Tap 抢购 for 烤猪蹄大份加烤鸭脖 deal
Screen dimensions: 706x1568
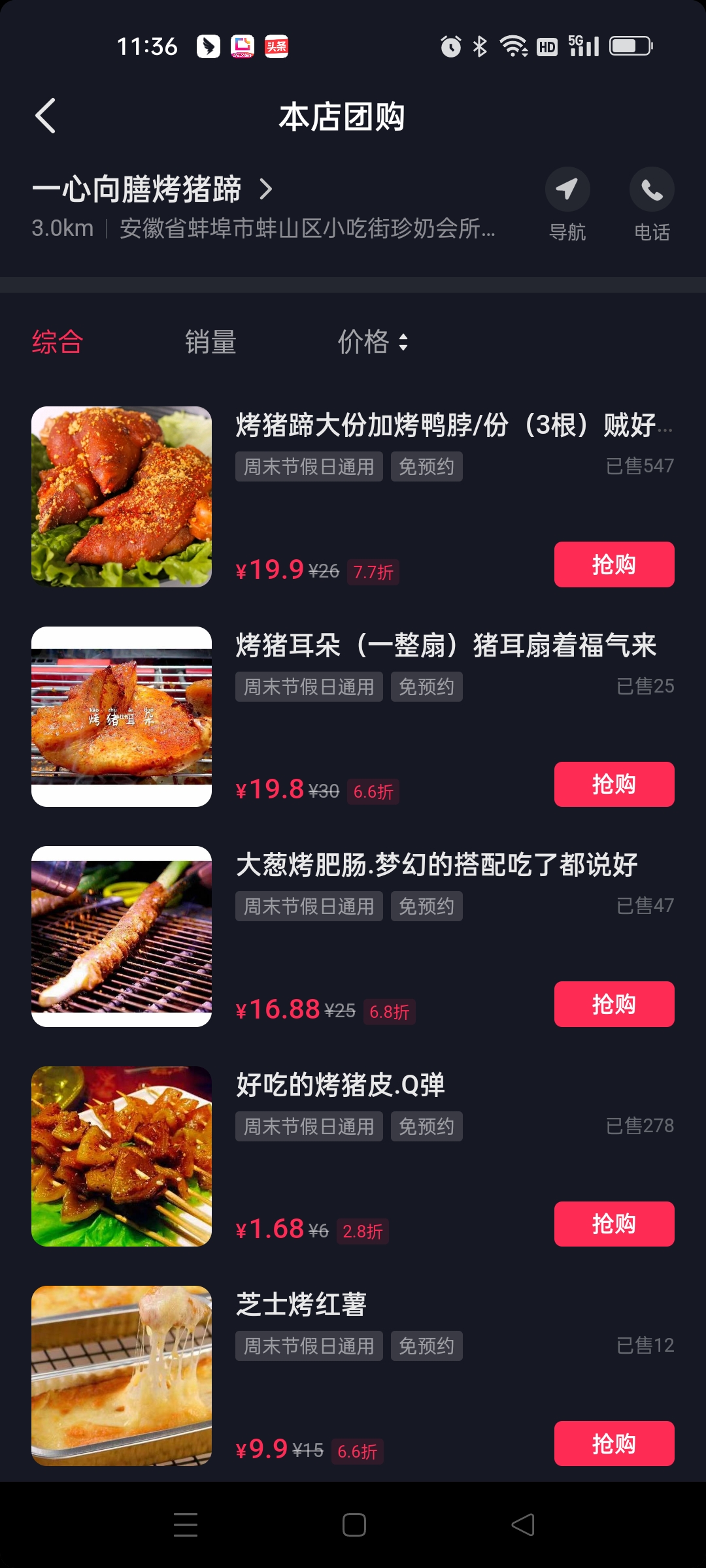pyautogui.click(x=613, y=564)
